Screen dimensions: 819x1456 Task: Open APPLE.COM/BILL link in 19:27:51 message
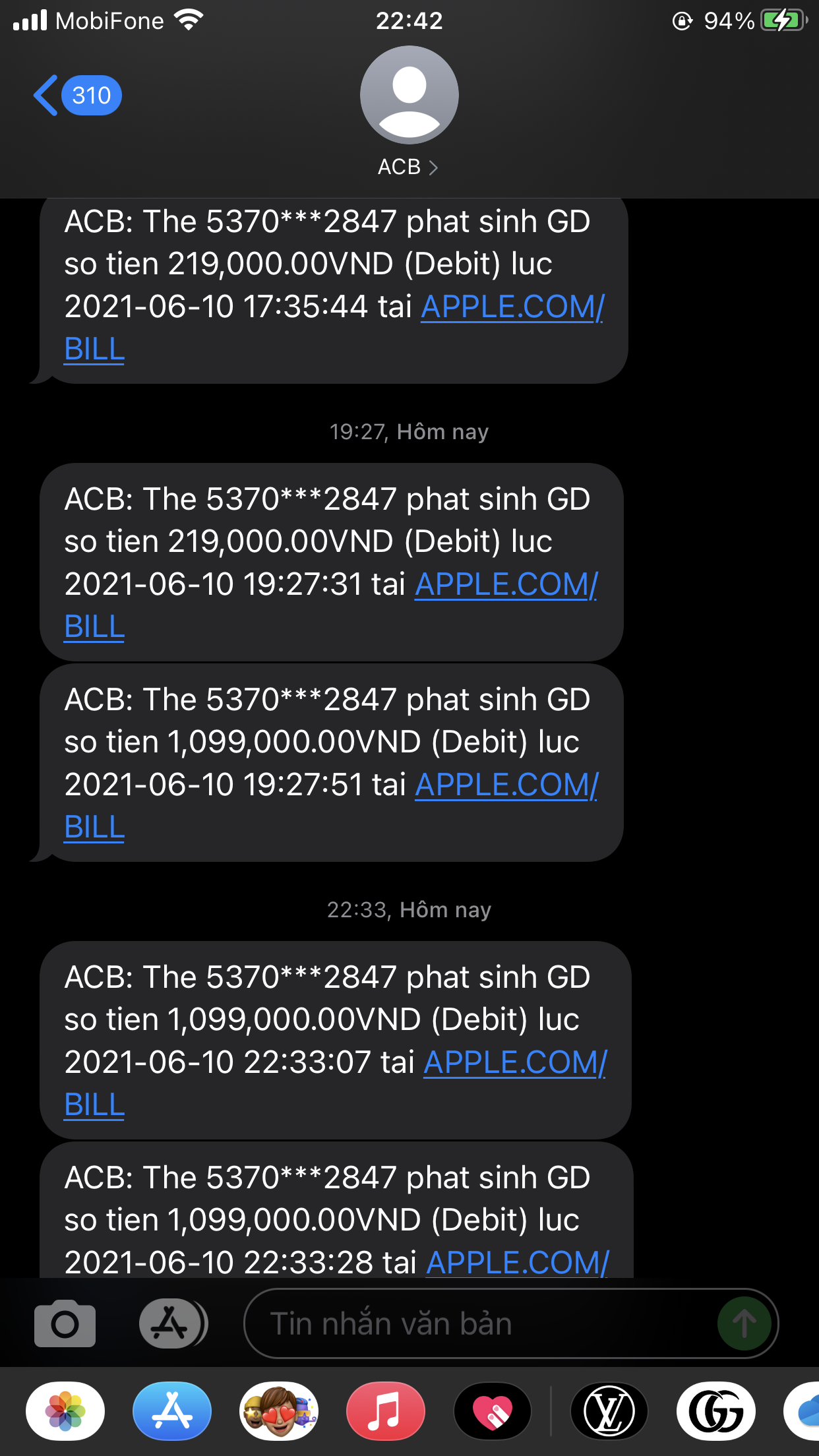tap(505, 785)
